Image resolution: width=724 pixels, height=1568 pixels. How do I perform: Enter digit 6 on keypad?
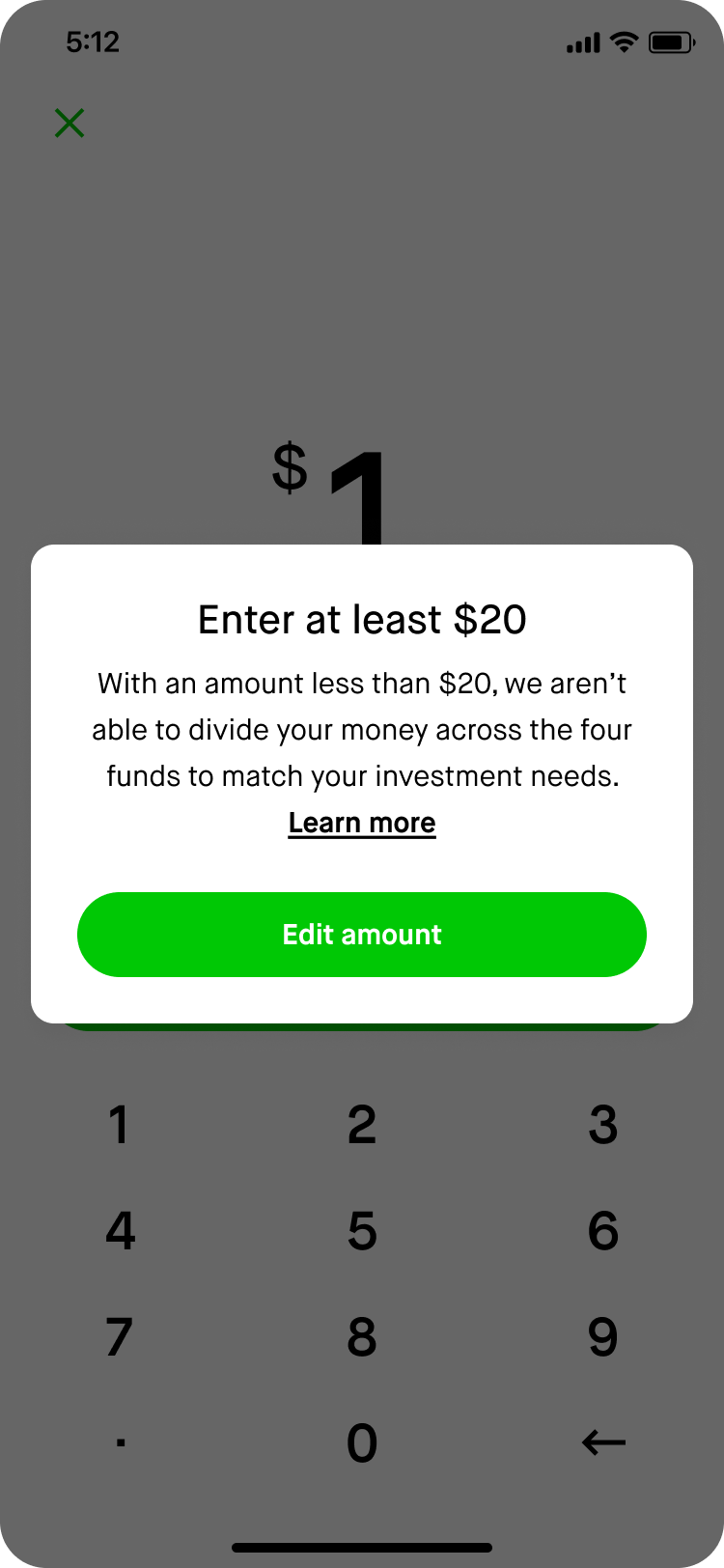tap(603, 1231)
